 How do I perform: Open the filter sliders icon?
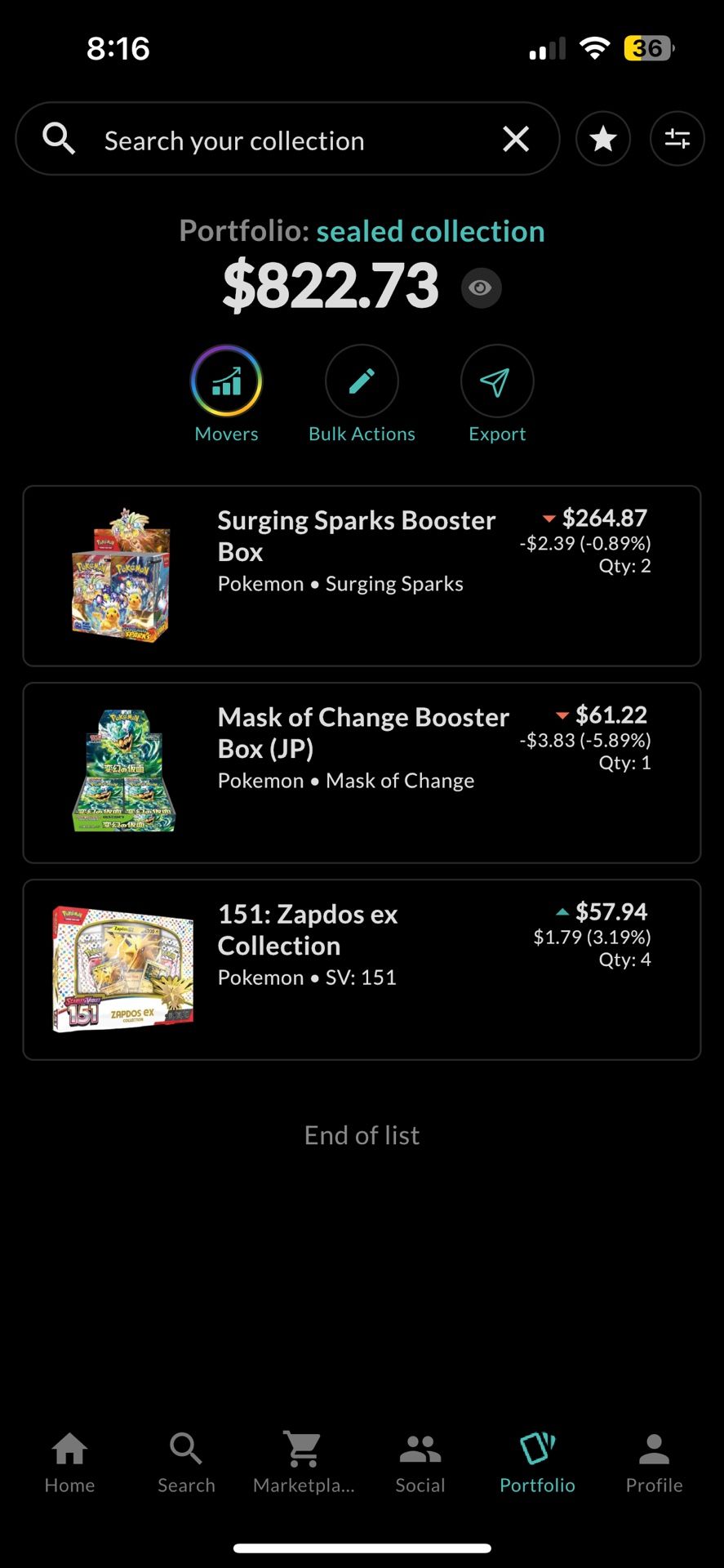(677, 139)
